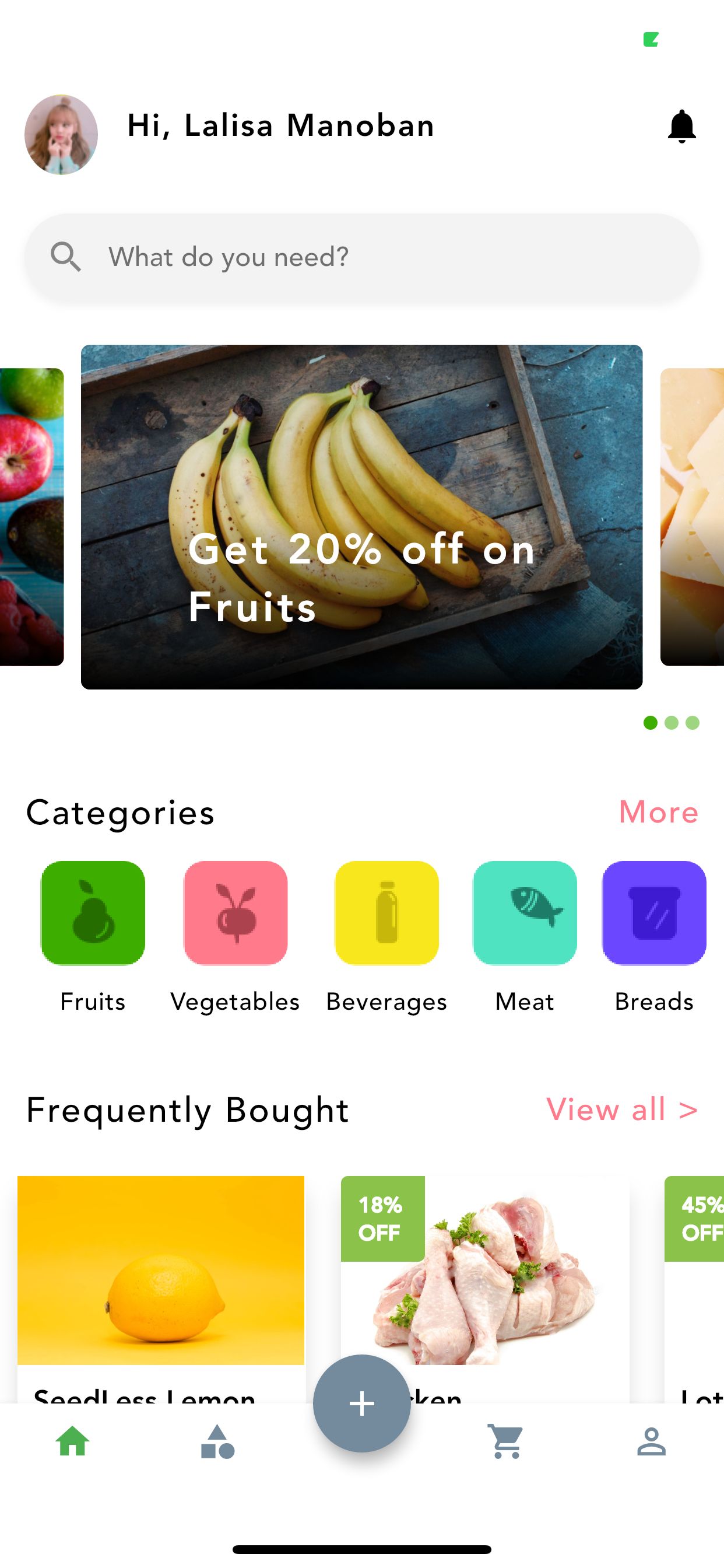Screen dimensions: 724x1568
Task: Choose the Meat category
Action: point(525,913)
